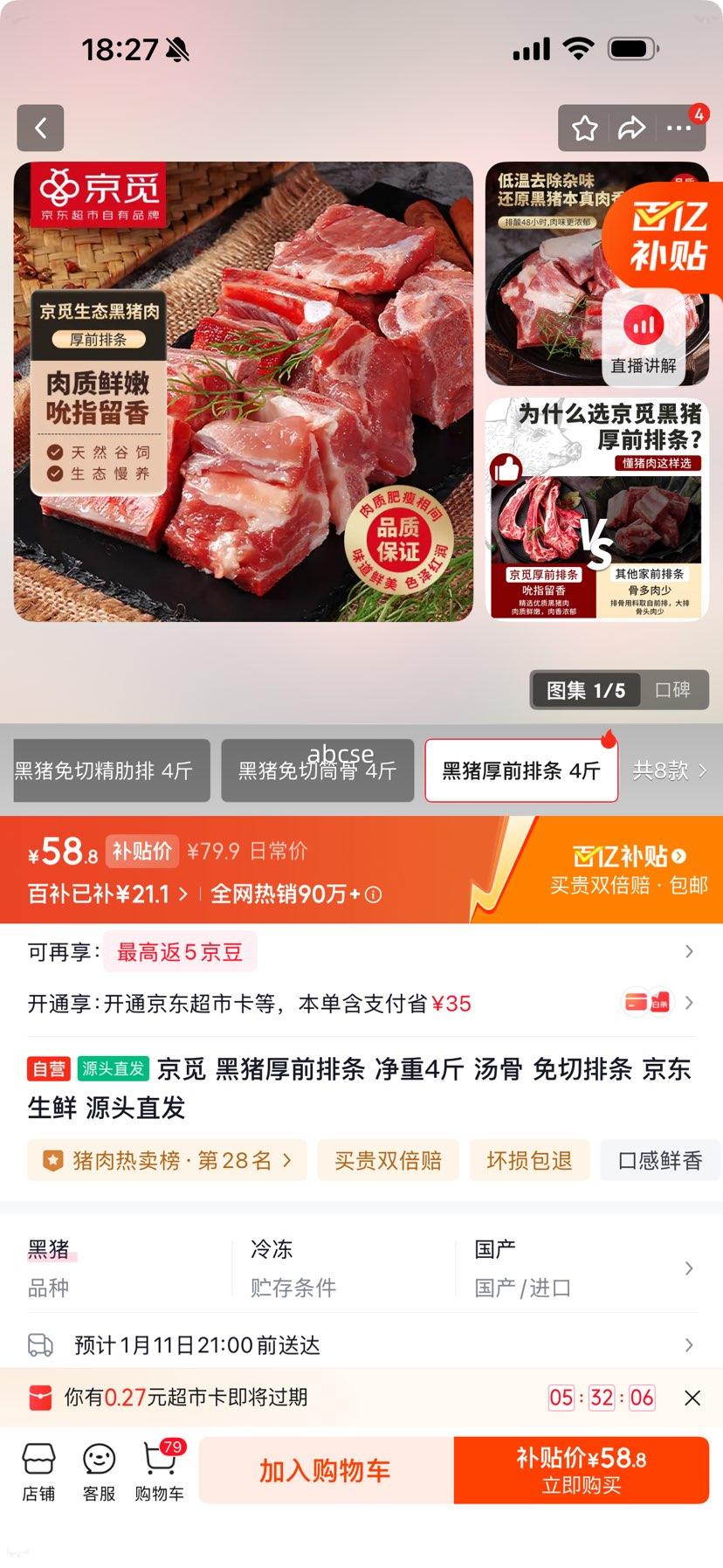Toggle the star to favorite this product
The image size is (723, 1568).
(583, 128)
